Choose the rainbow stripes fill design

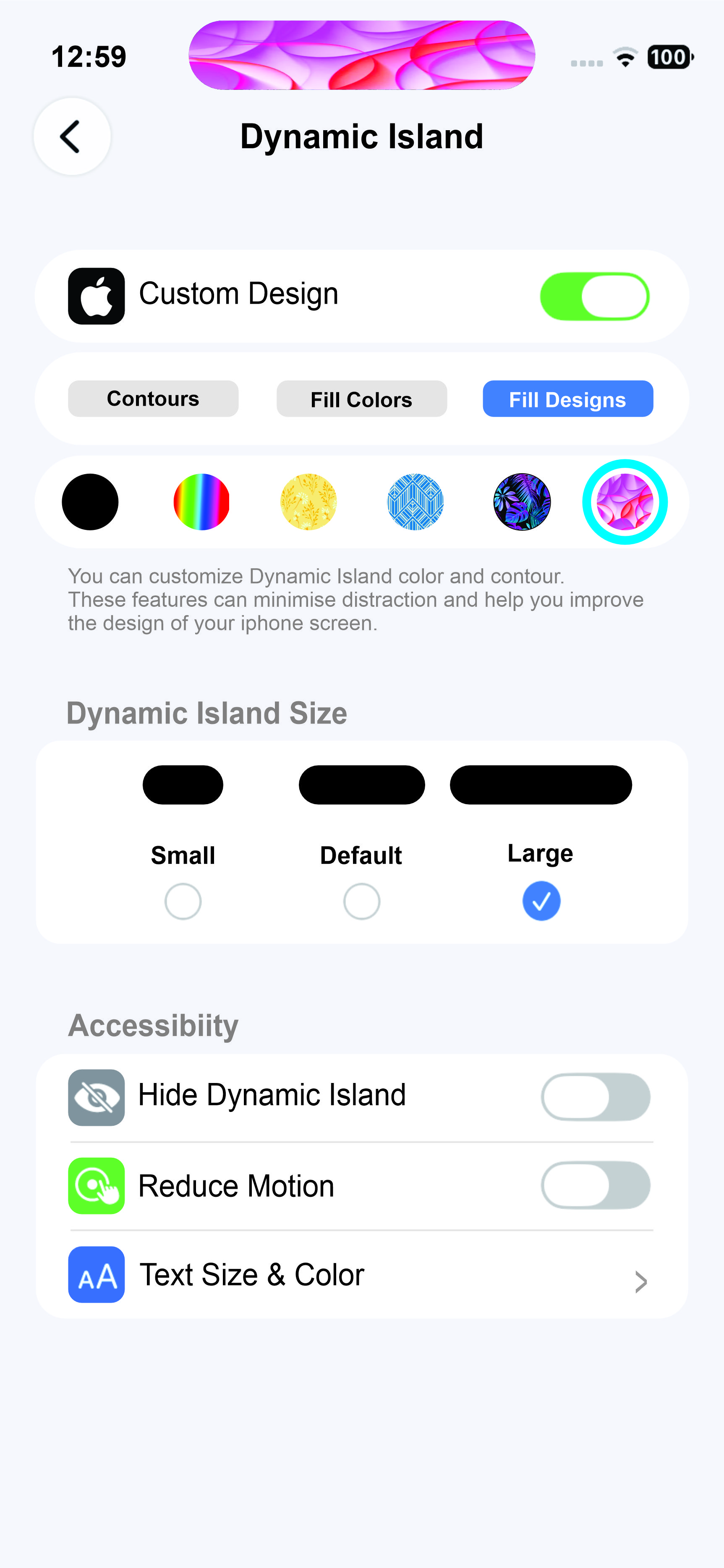click(x=201, y=502)
